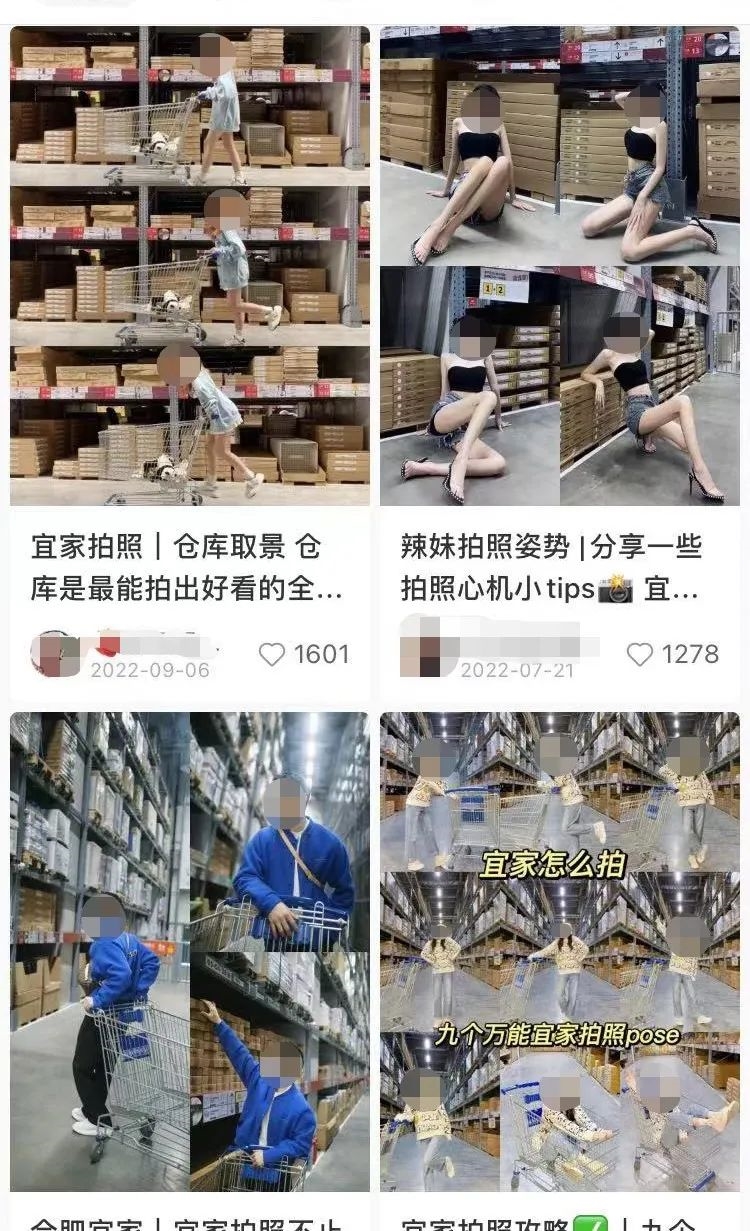The height and width of the screenshot is (1231, 750).
Task: View author avatar of 2022-09-06 post
Action: [55, 654]
